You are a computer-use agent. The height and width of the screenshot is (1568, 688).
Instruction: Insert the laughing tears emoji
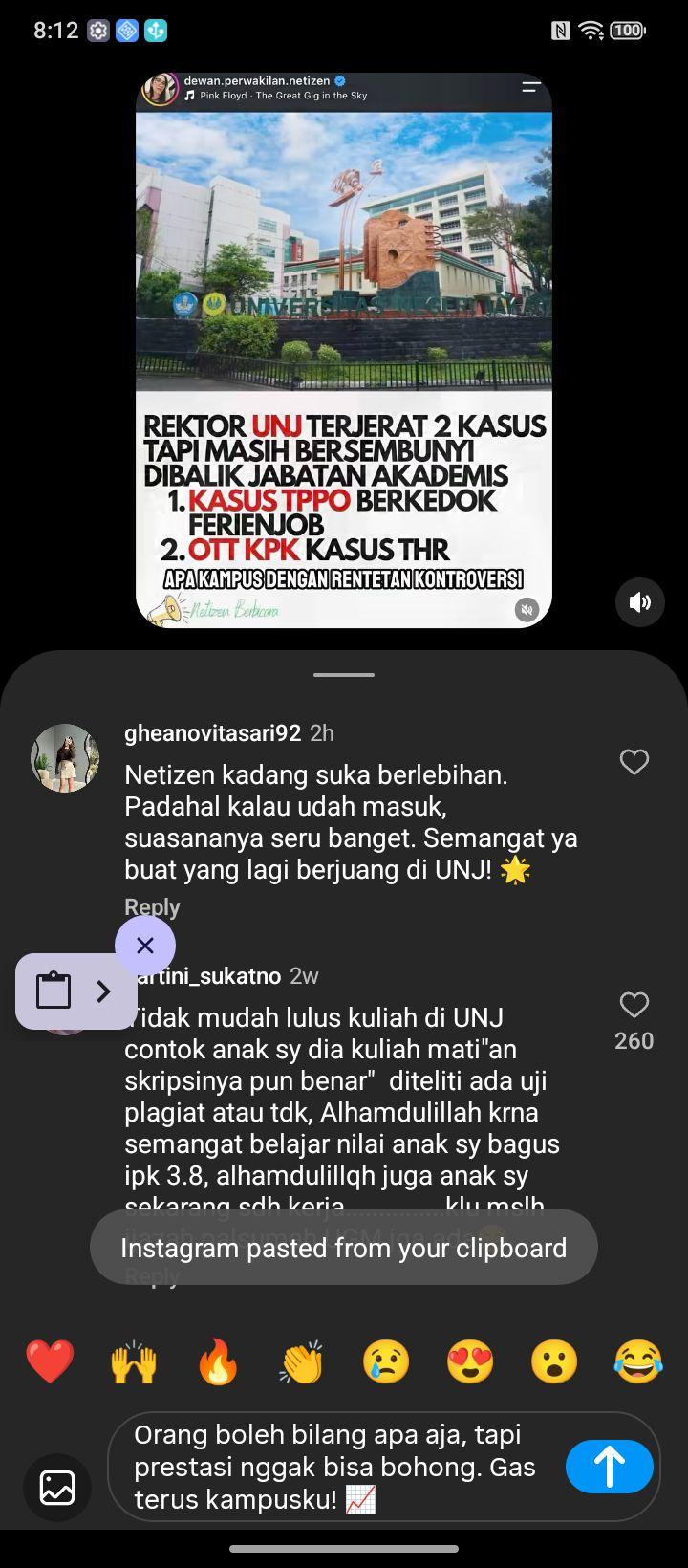[x=638, y=1361]
